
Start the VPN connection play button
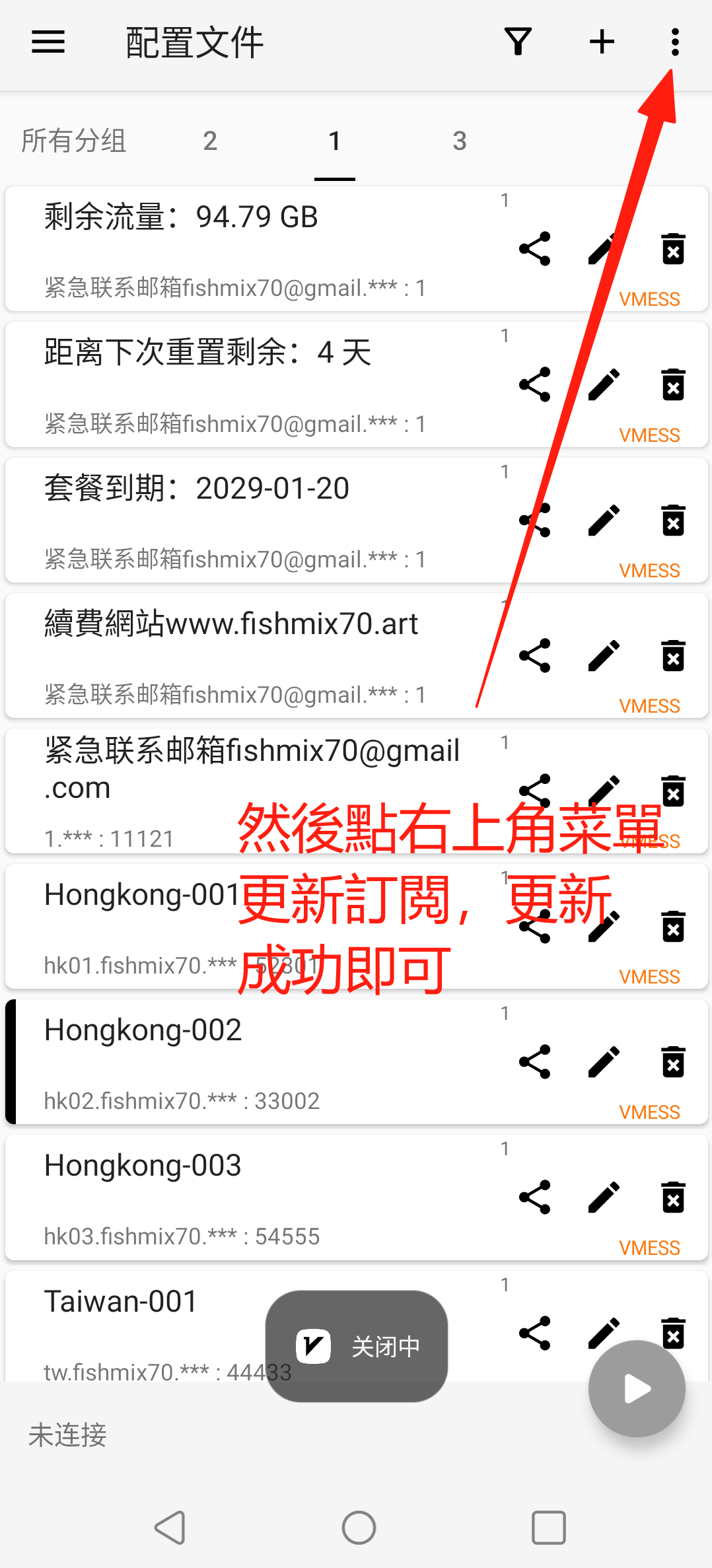click(637, 1388)
